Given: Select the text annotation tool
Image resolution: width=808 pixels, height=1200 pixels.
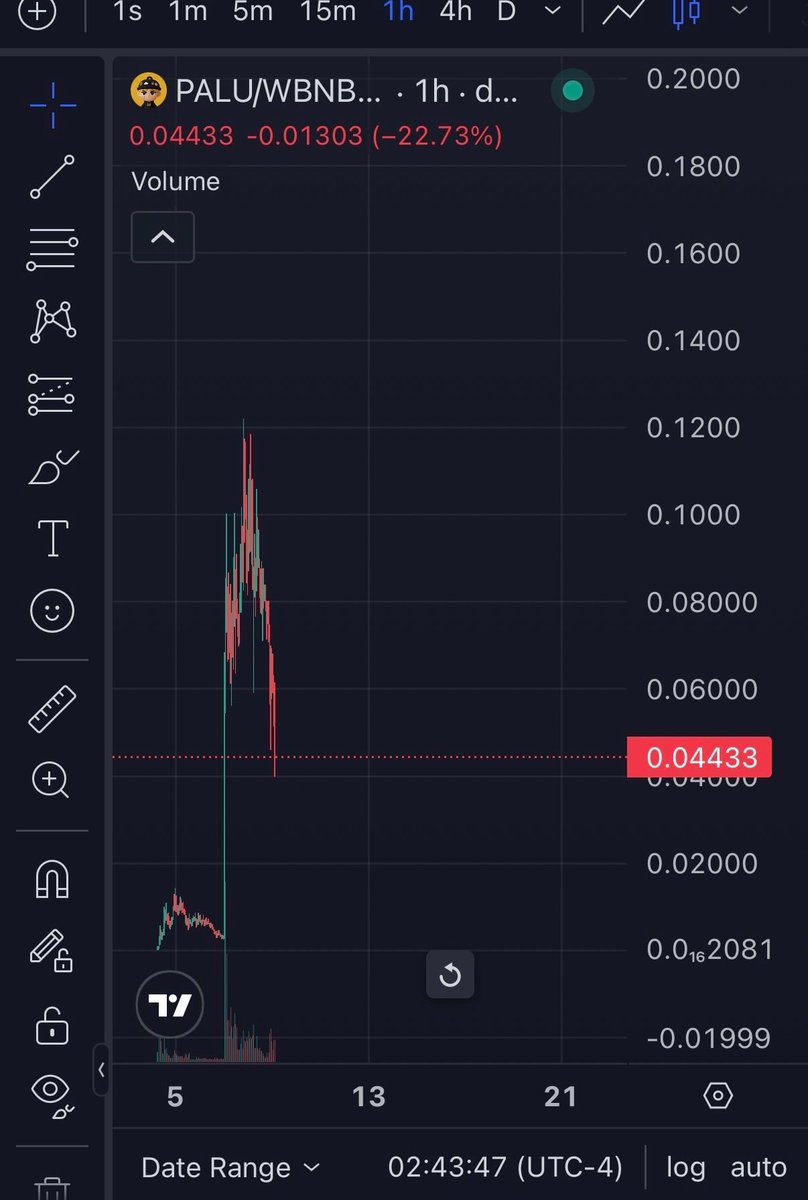Looking at the screenshot, I should (x=52, y=539).
